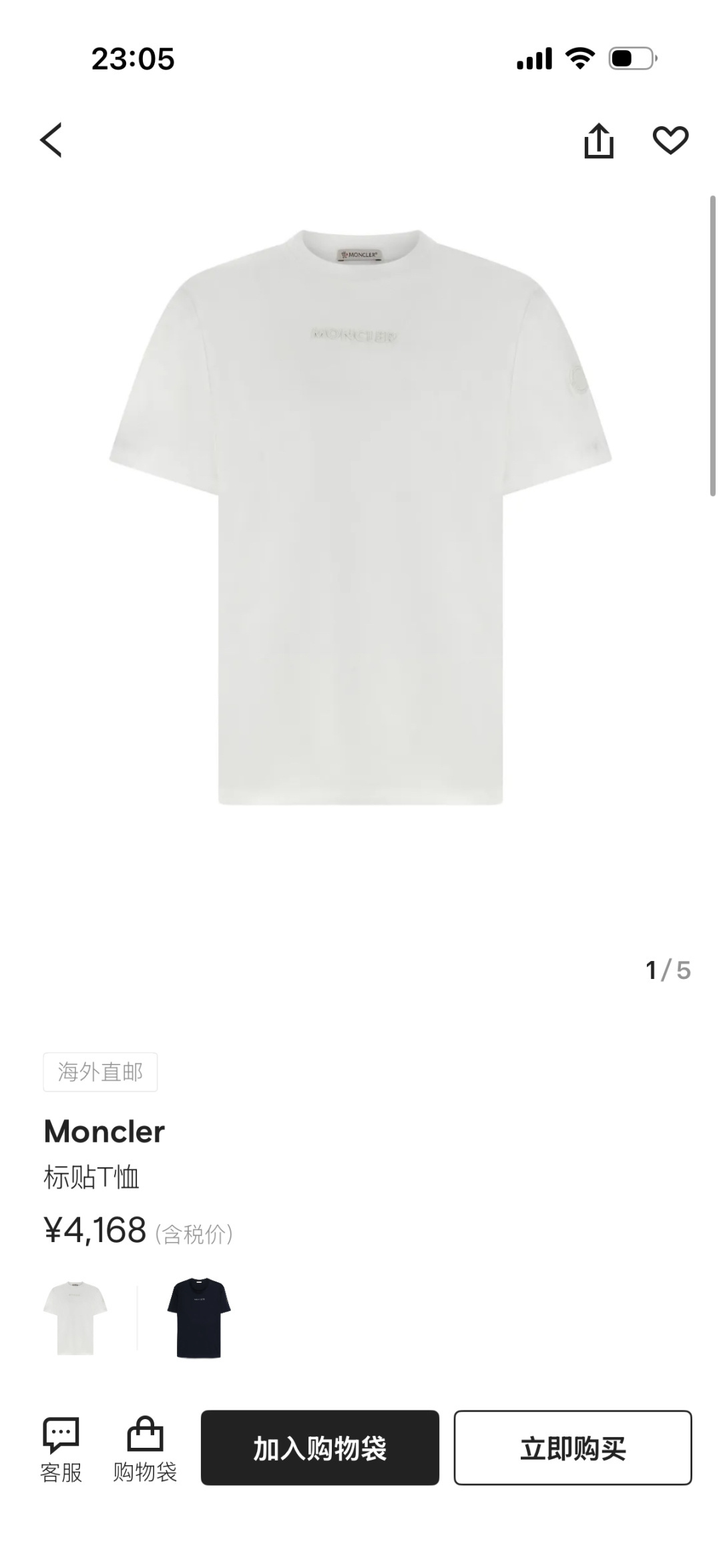The width and height of the screenshot is (721, 1568).
Task: Add the product to favorites with the heart
Action: coord(670,140)
